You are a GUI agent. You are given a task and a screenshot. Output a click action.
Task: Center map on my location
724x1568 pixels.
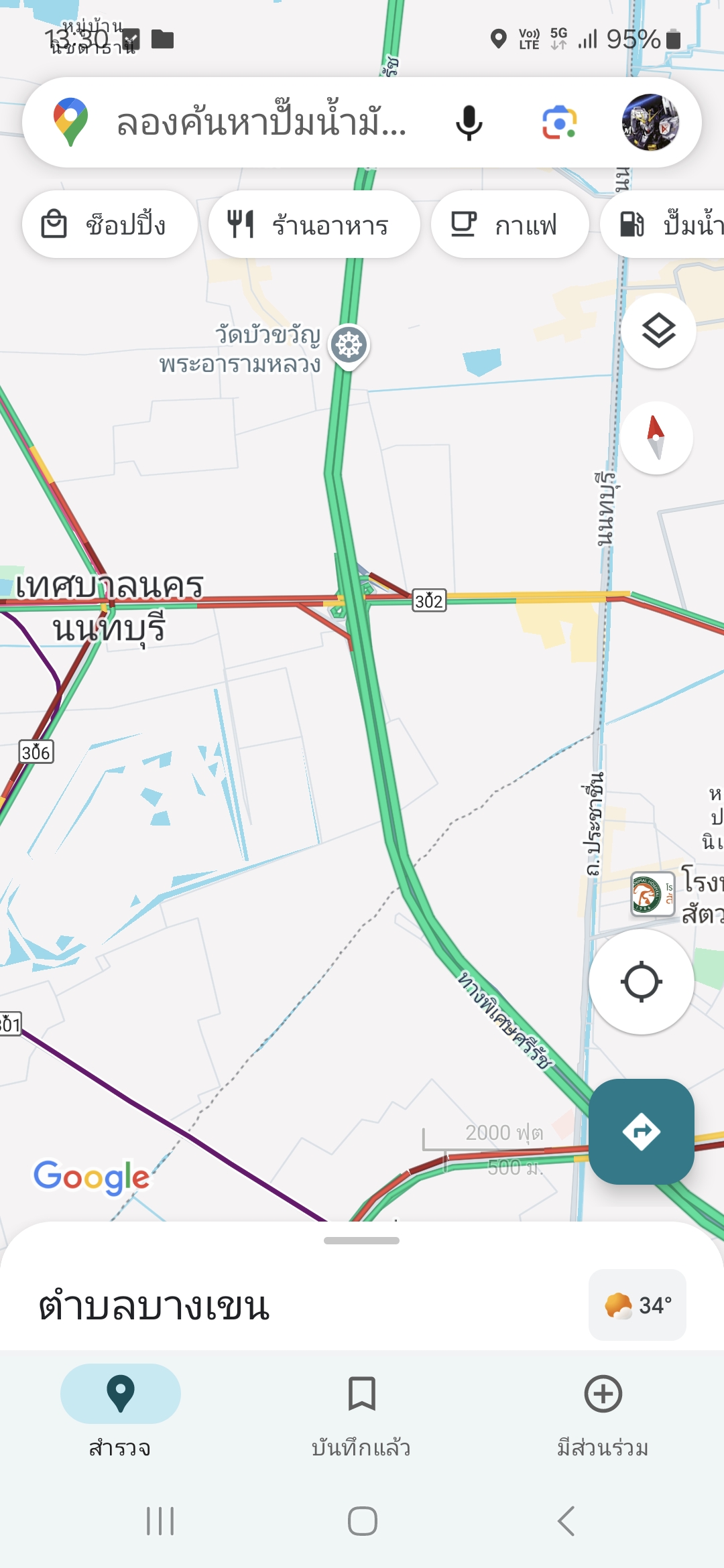(642, 982)
